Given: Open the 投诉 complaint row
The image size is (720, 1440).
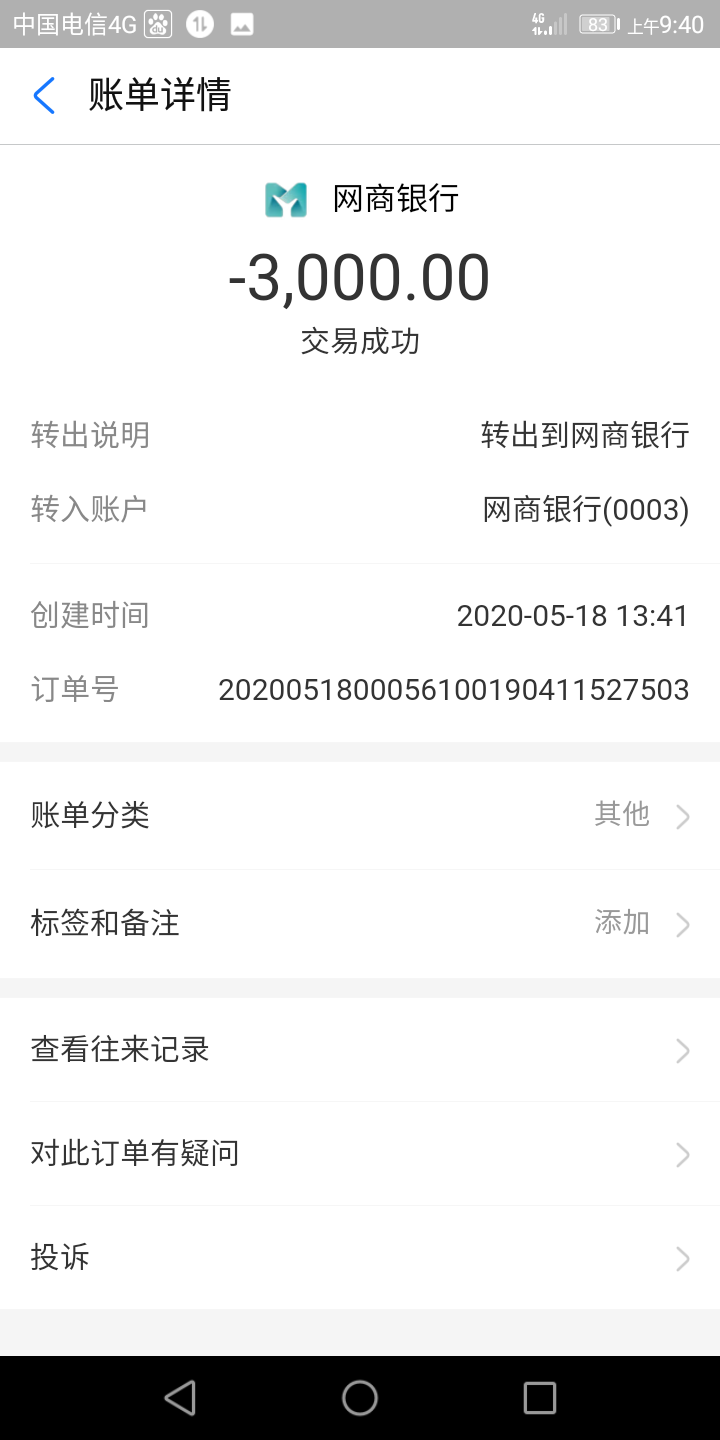Looking at the screenshot, I should pos(360,1258).
